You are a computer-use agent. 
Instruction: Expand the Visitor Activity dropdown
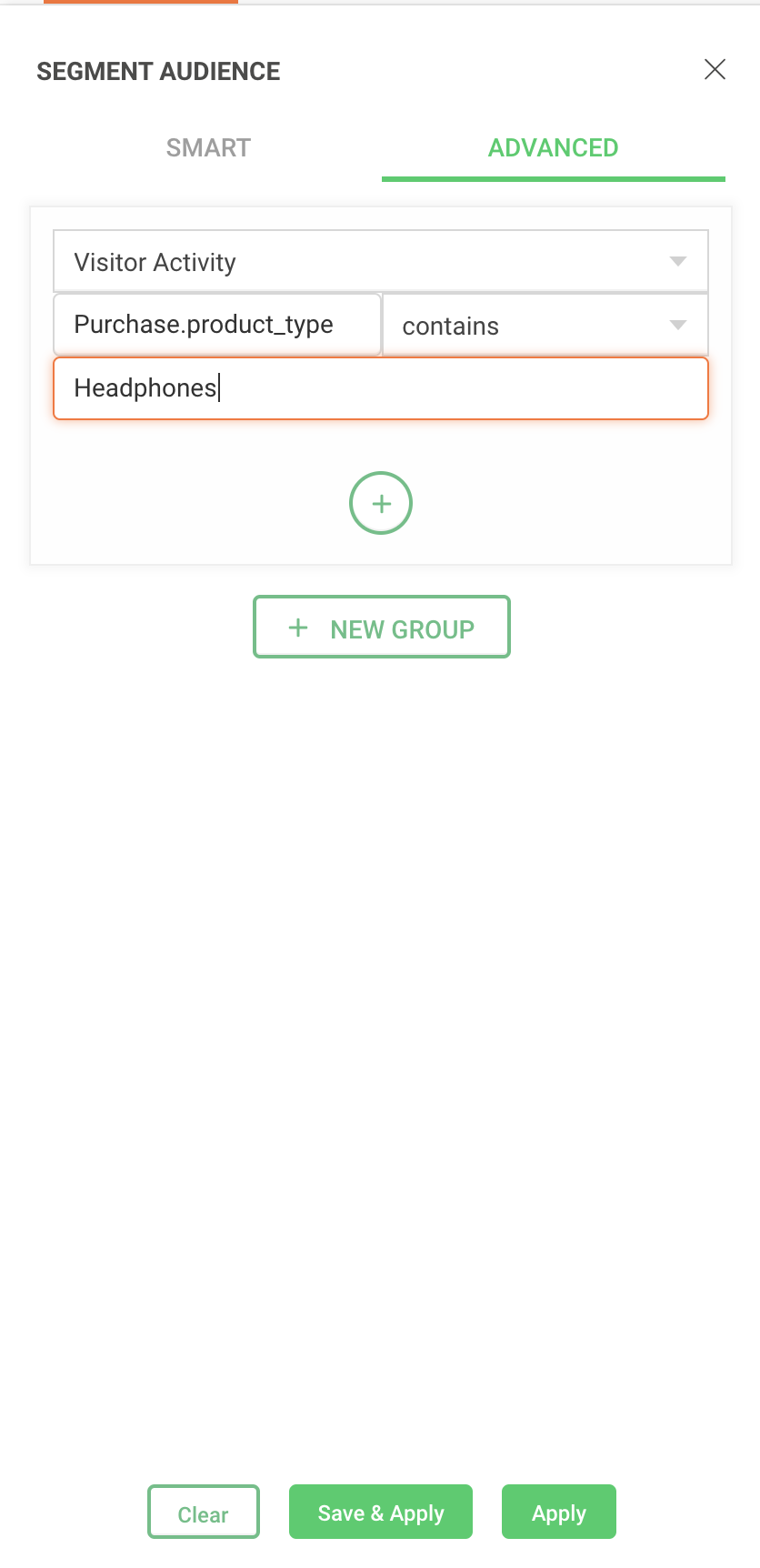tap(381, 262)
